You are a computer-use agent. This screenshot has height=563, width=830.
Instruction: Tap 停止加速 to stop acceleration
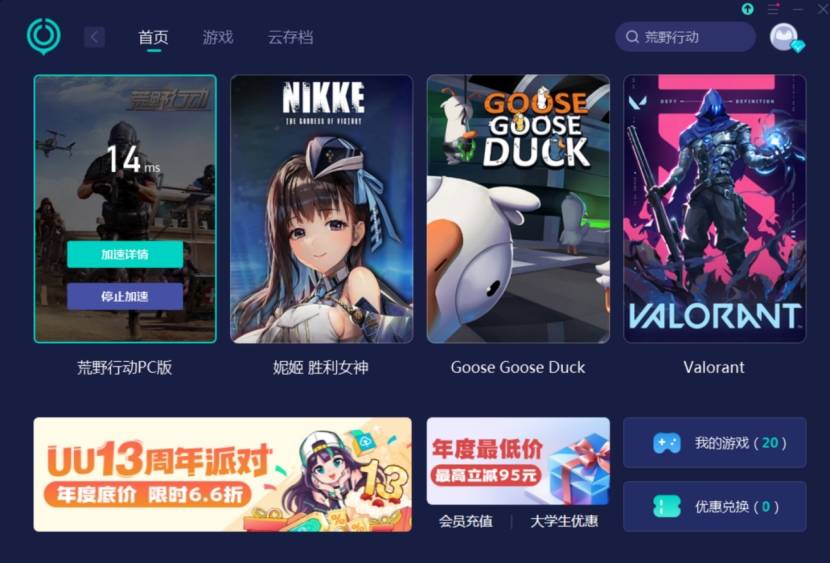(125, 296)
